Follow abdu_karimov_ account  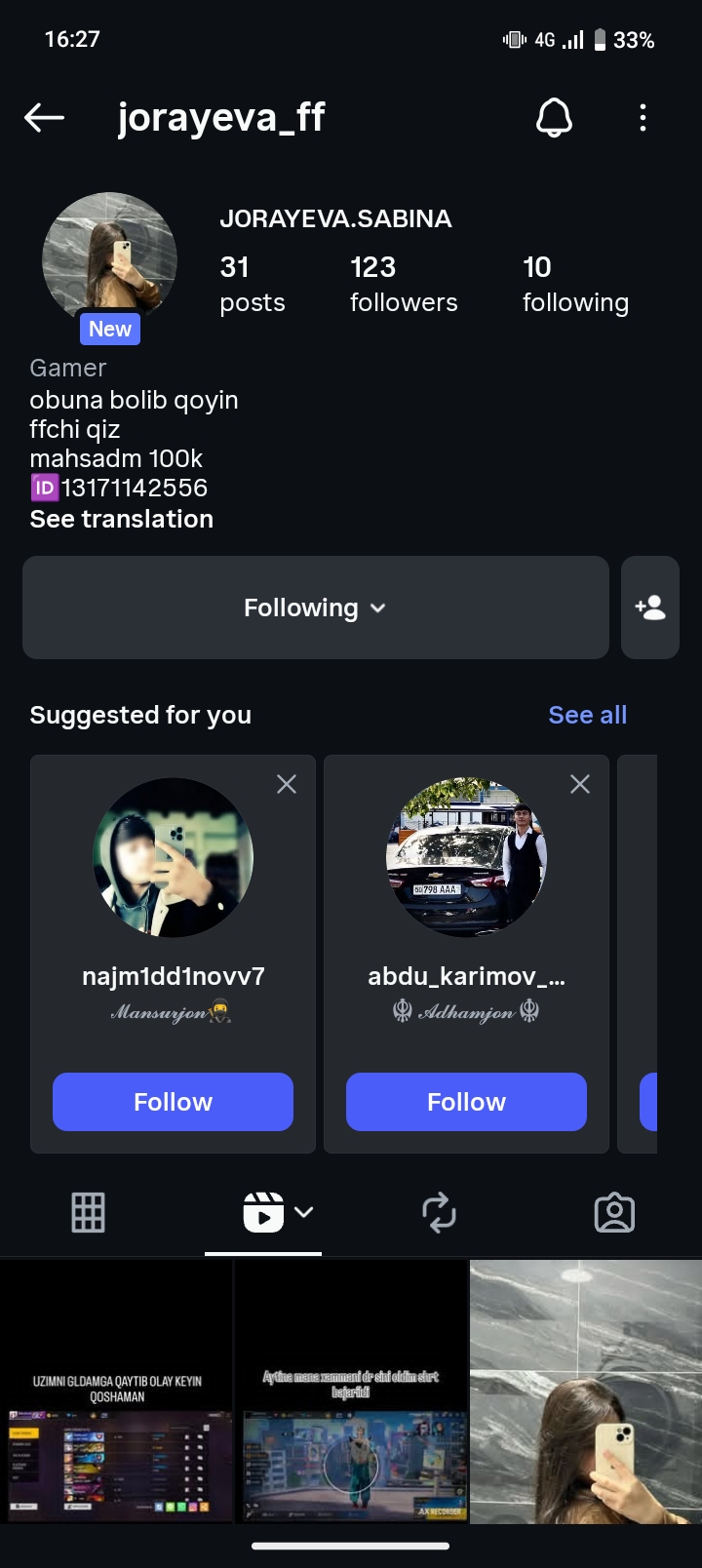tap(466, 1102)
